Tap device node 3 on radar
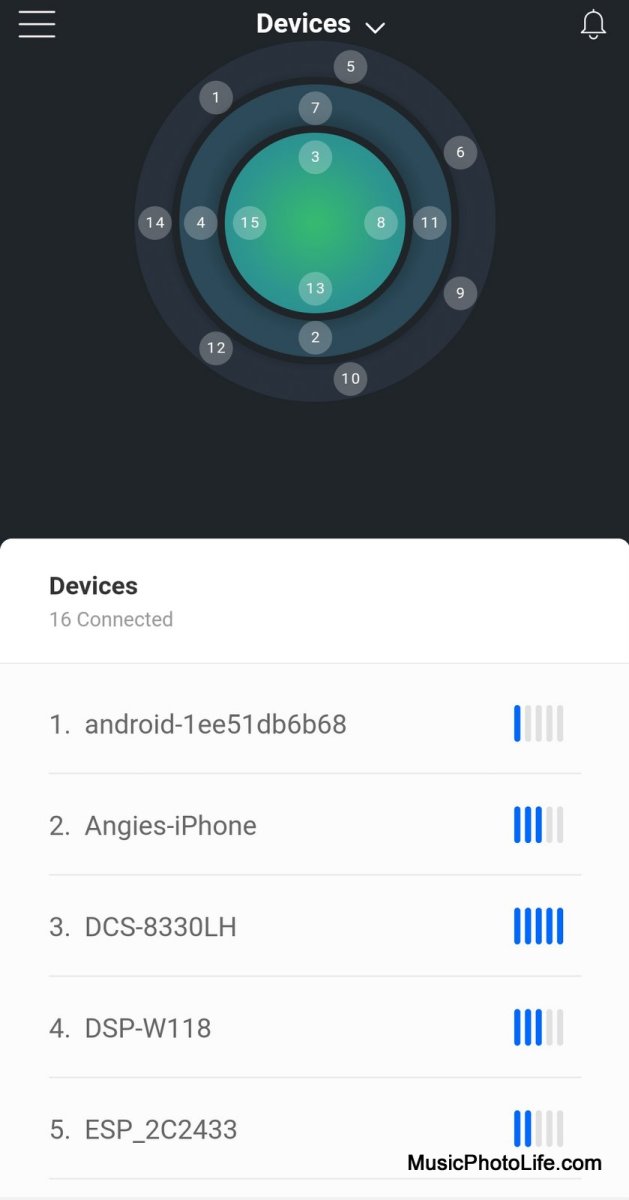 coord(315,157)
